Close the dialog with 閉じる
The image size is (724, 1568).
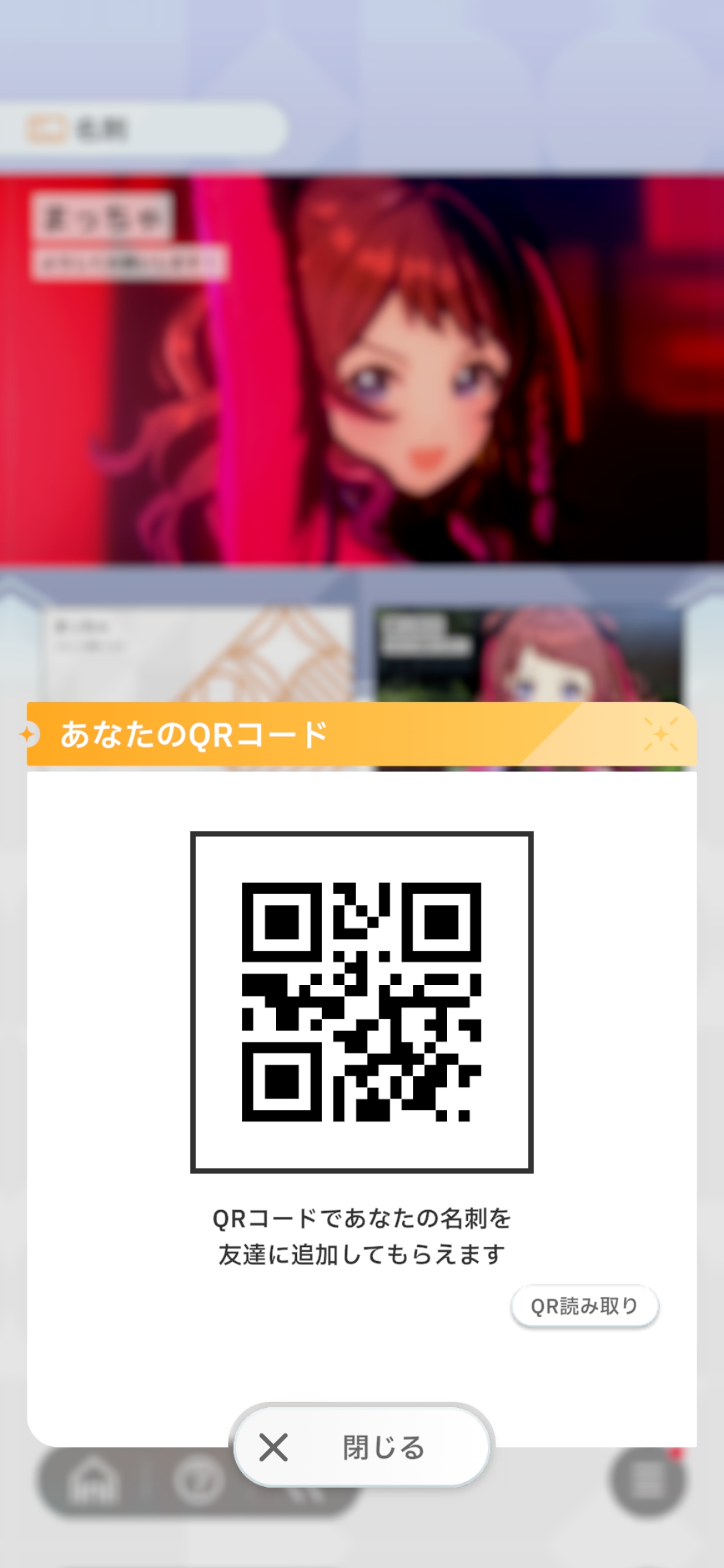362,1447
